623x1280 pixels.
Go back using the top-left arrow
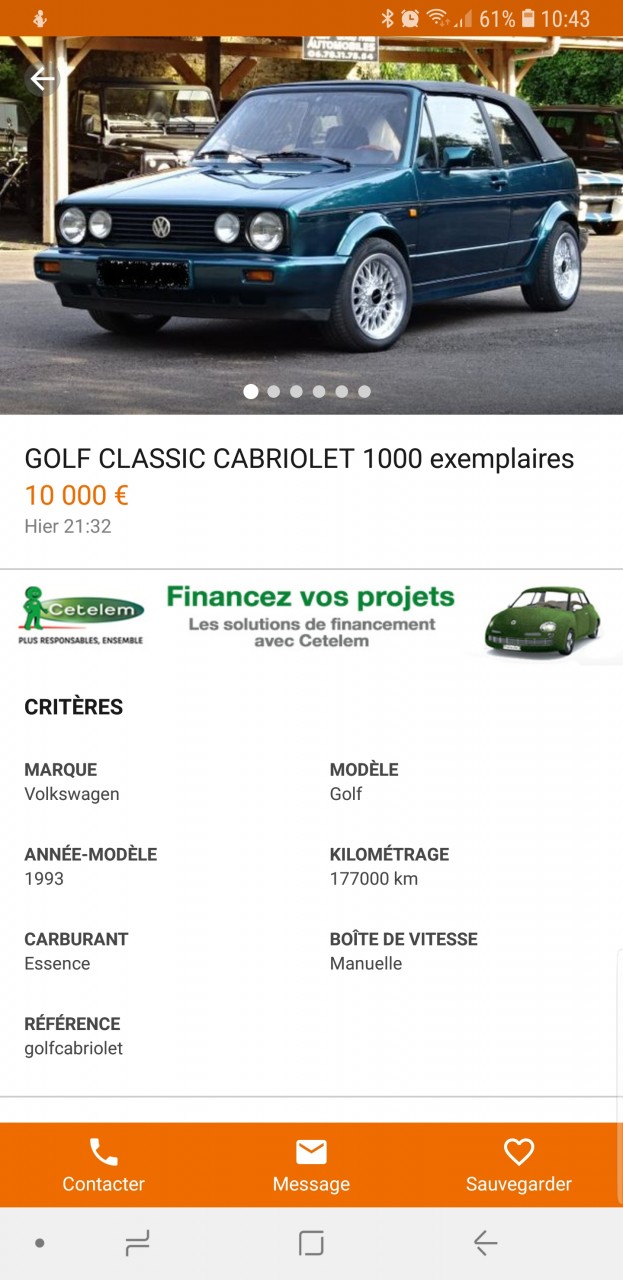(x=42, y=79)
